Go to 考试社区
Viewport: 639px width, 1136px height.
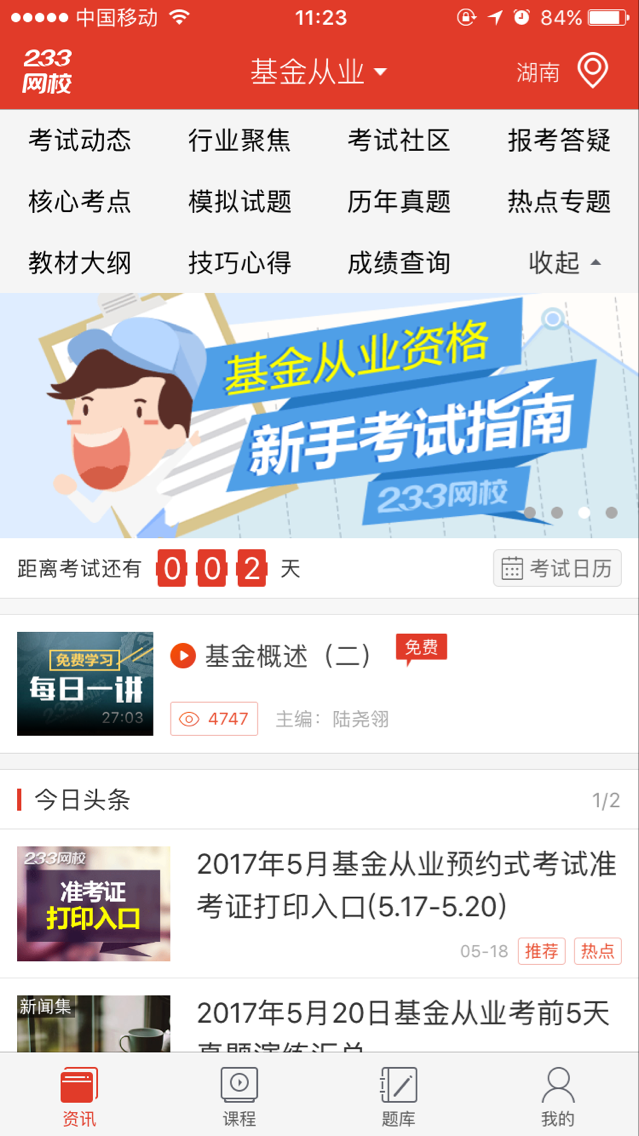(399, 140)
